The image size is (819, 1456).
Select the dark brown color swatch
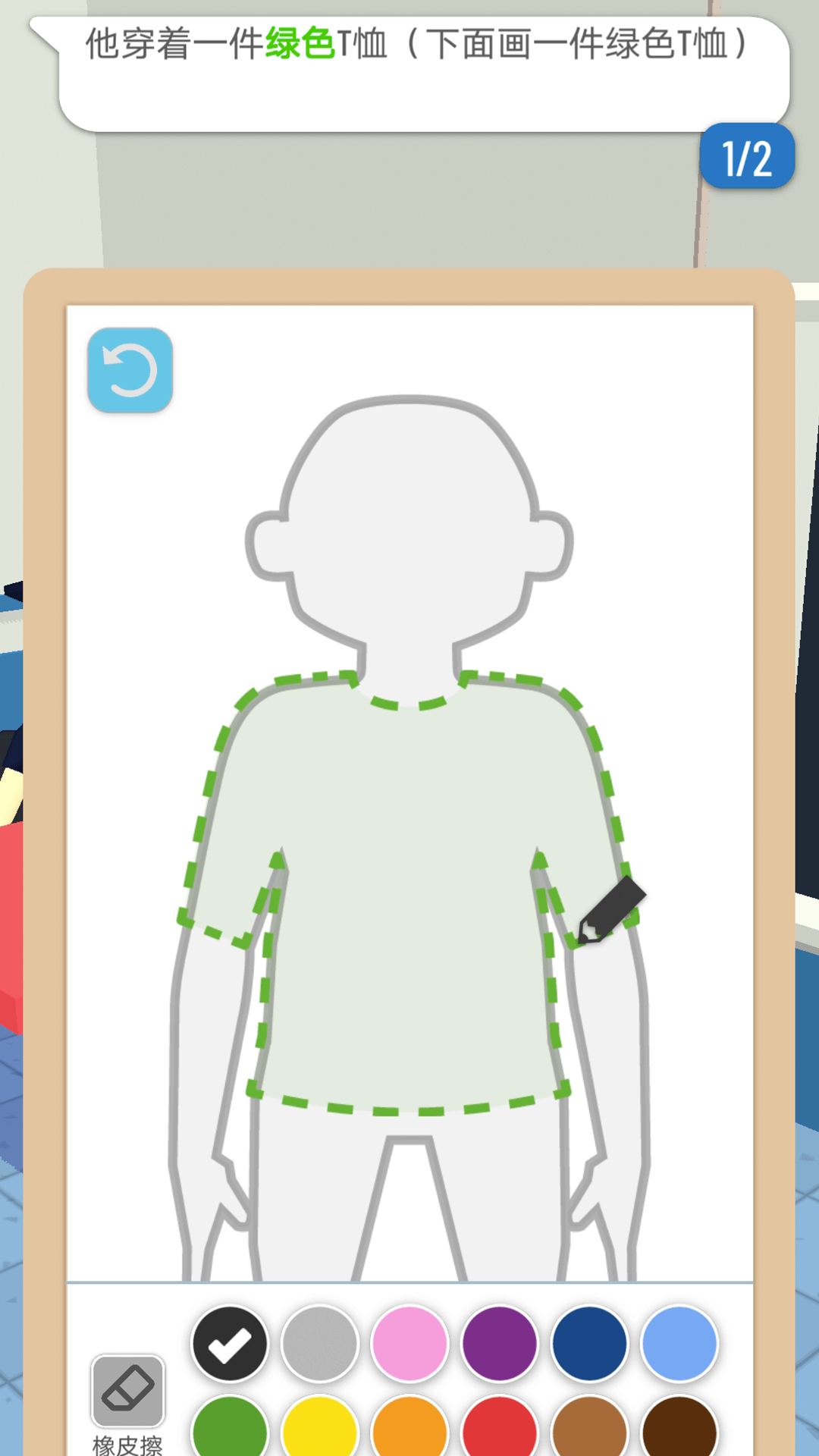(679, 1430)
